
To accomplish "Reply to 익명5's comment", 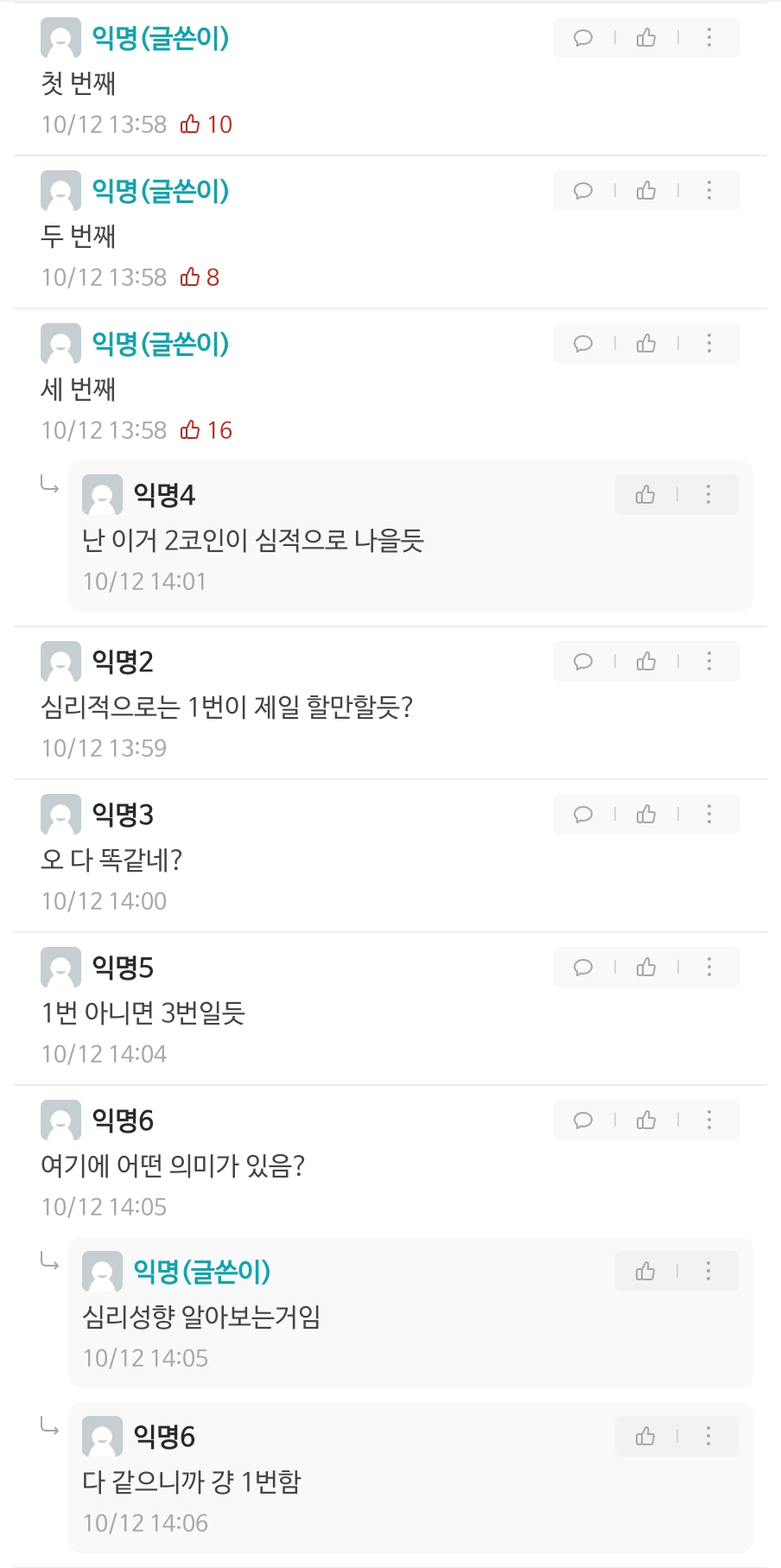I will pos(583,968).
